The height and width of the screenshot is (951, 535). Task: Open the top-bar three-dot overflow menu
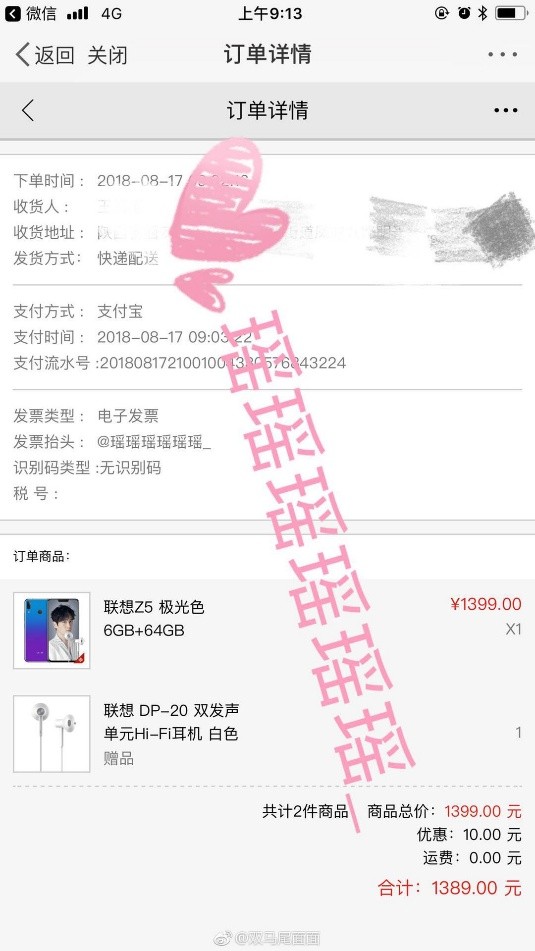click(503, 55)
